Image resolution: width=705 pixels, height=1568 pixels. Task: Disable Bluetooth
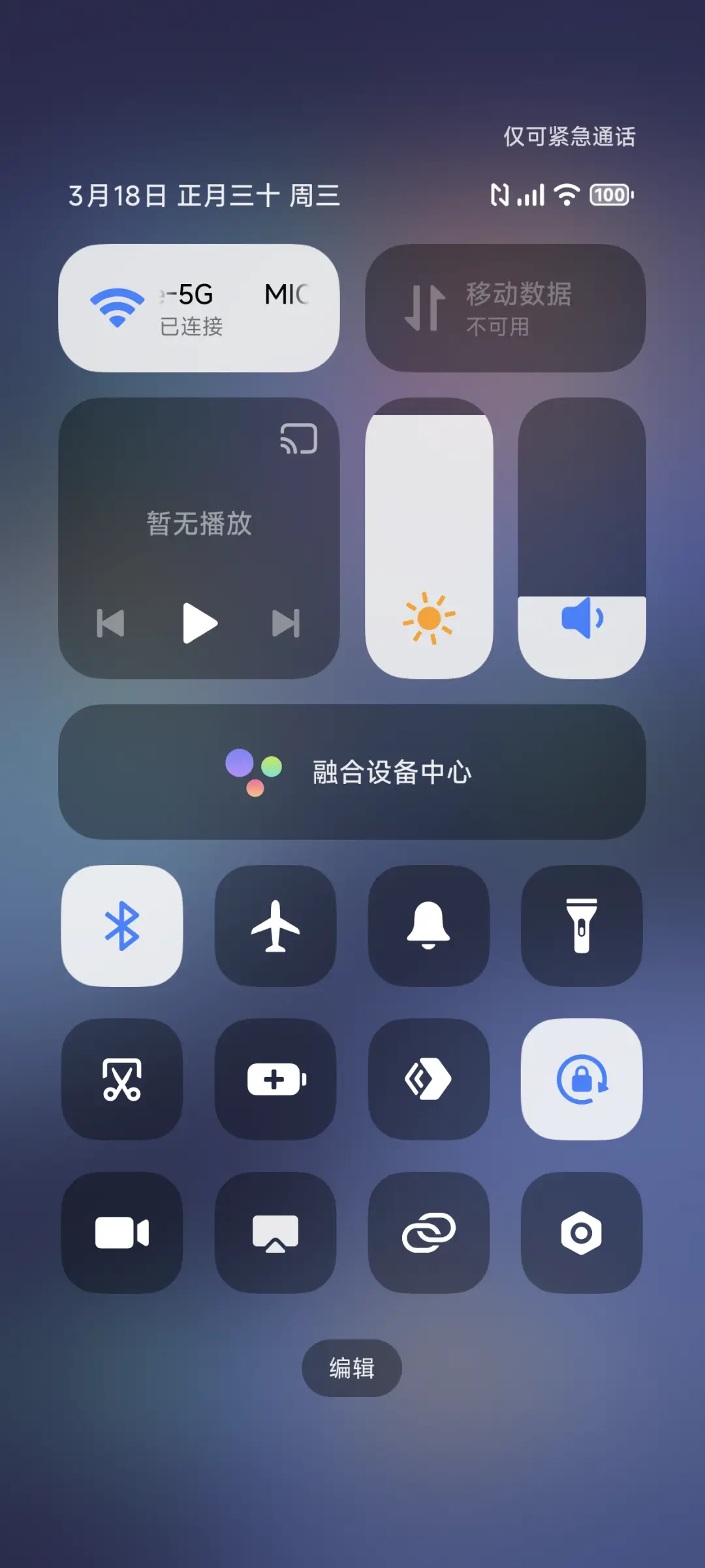pyautogui.click(x=122, y=927)
